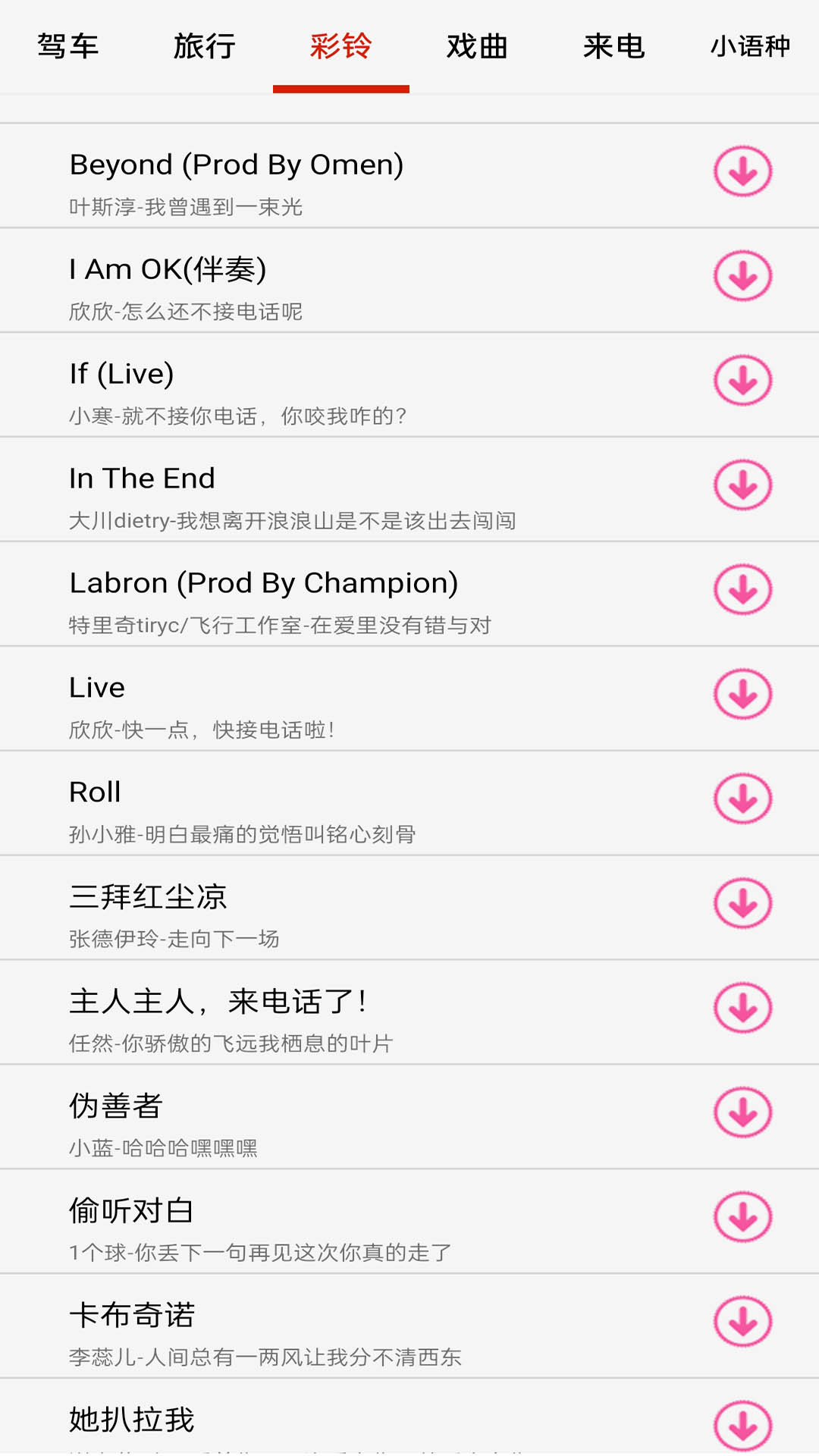This screenshot has width=819, height=1456.
Task: Switch to the 旅行 tab
Action: click(x=205, y=46)
